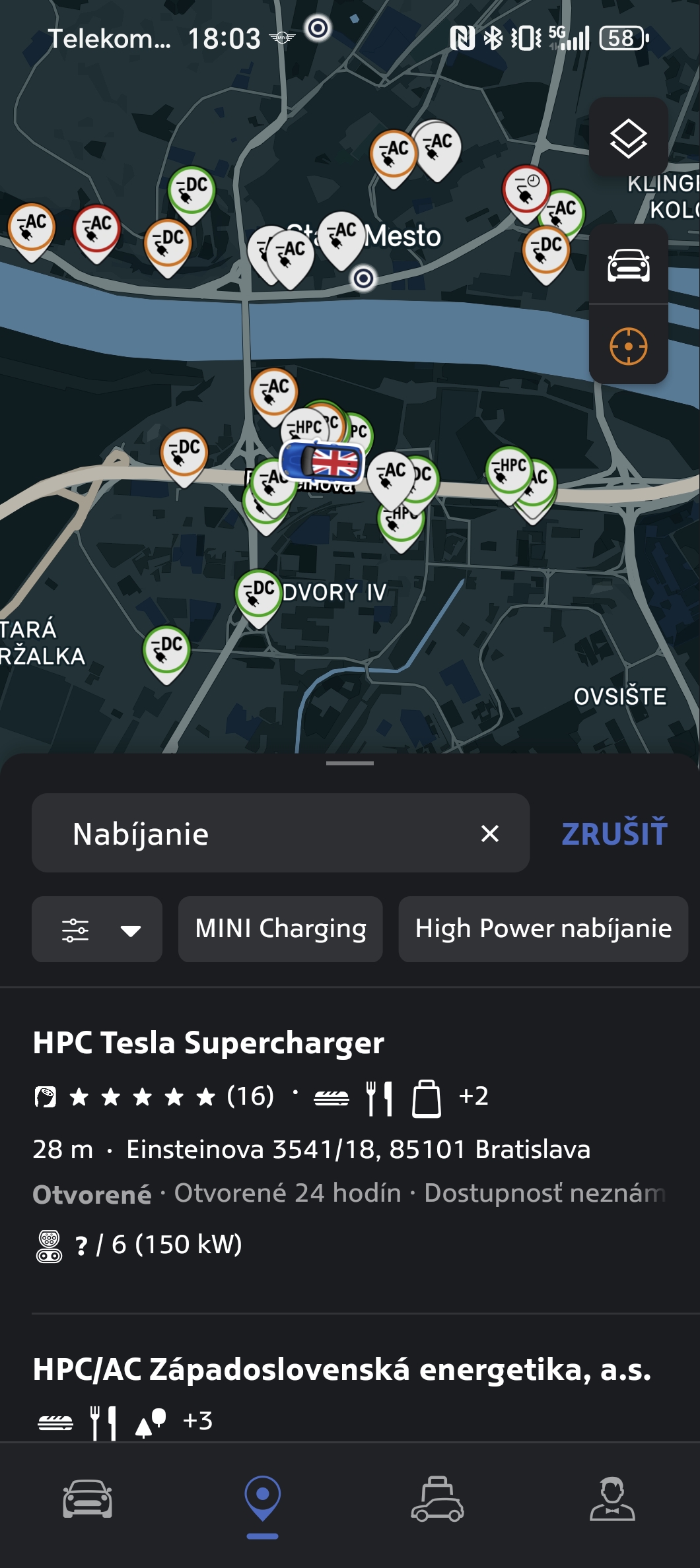This screenshot has width=700, height=1568.
Task: Tap ZRUŠIŤ to cancel search
Action: pyautogui.click(x=614, y=833)
